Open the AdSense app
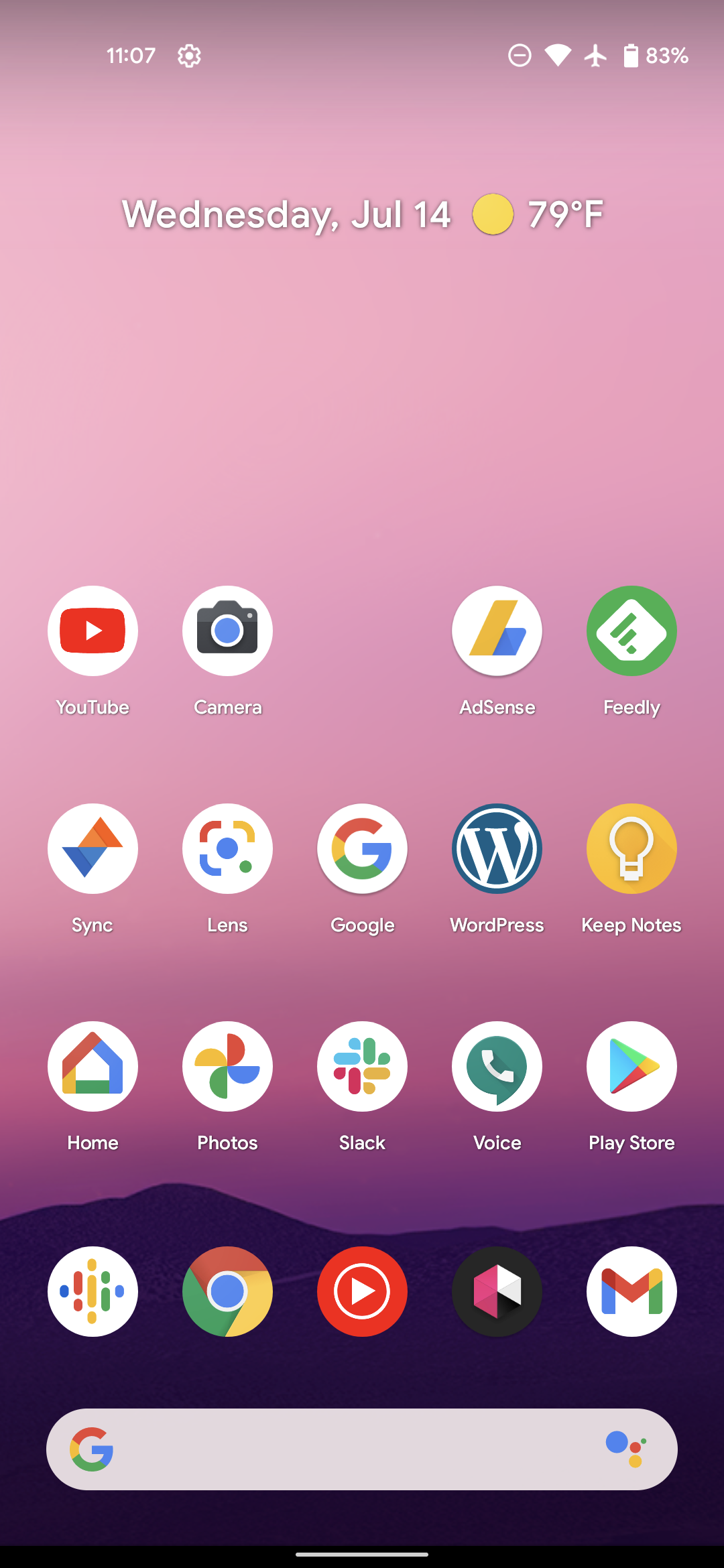This screenshot has height=1568, width=724. click(x=497, y=631)
